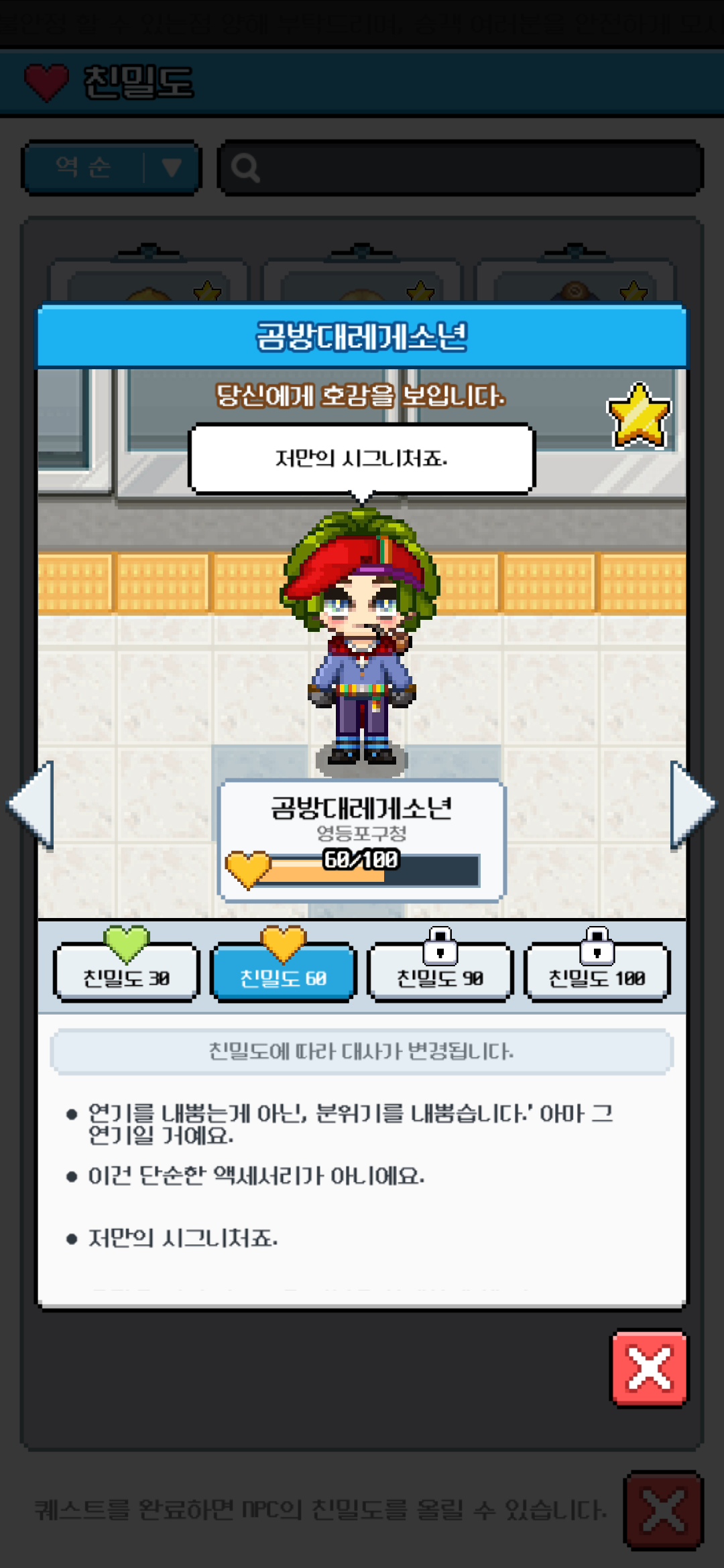Tap the locked 친밀도 100 tab
This screenshot has width=724, height=1568.
click(597, 973)
